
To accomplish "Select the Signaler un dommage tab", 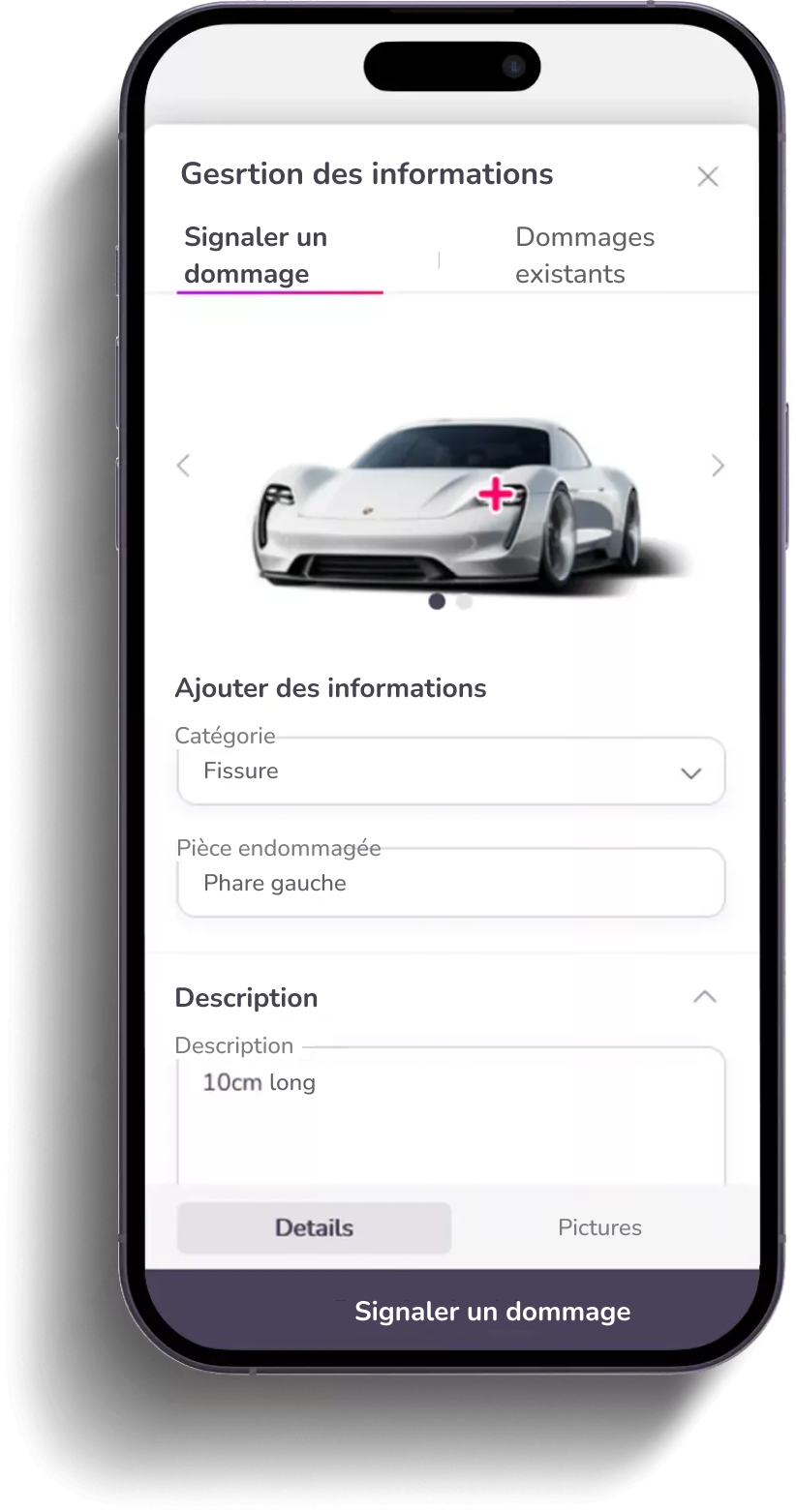I will (256, 256).
